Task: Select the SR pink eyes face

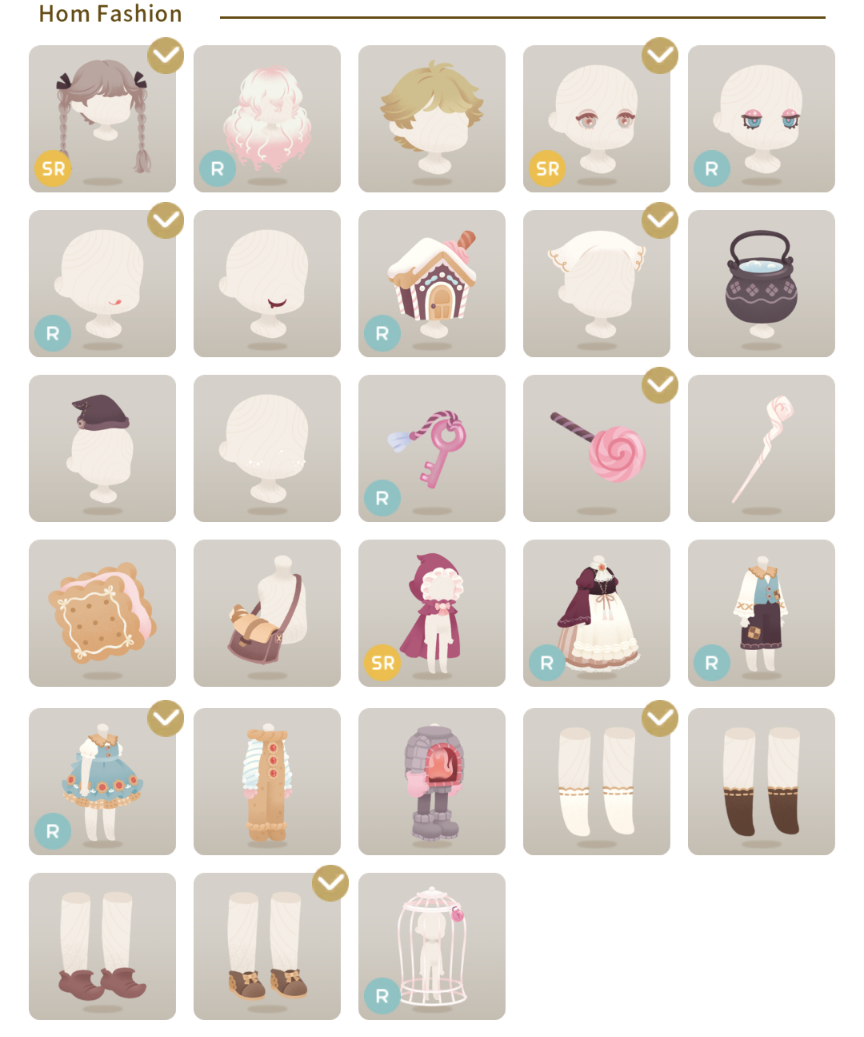Action: point(596,118)
